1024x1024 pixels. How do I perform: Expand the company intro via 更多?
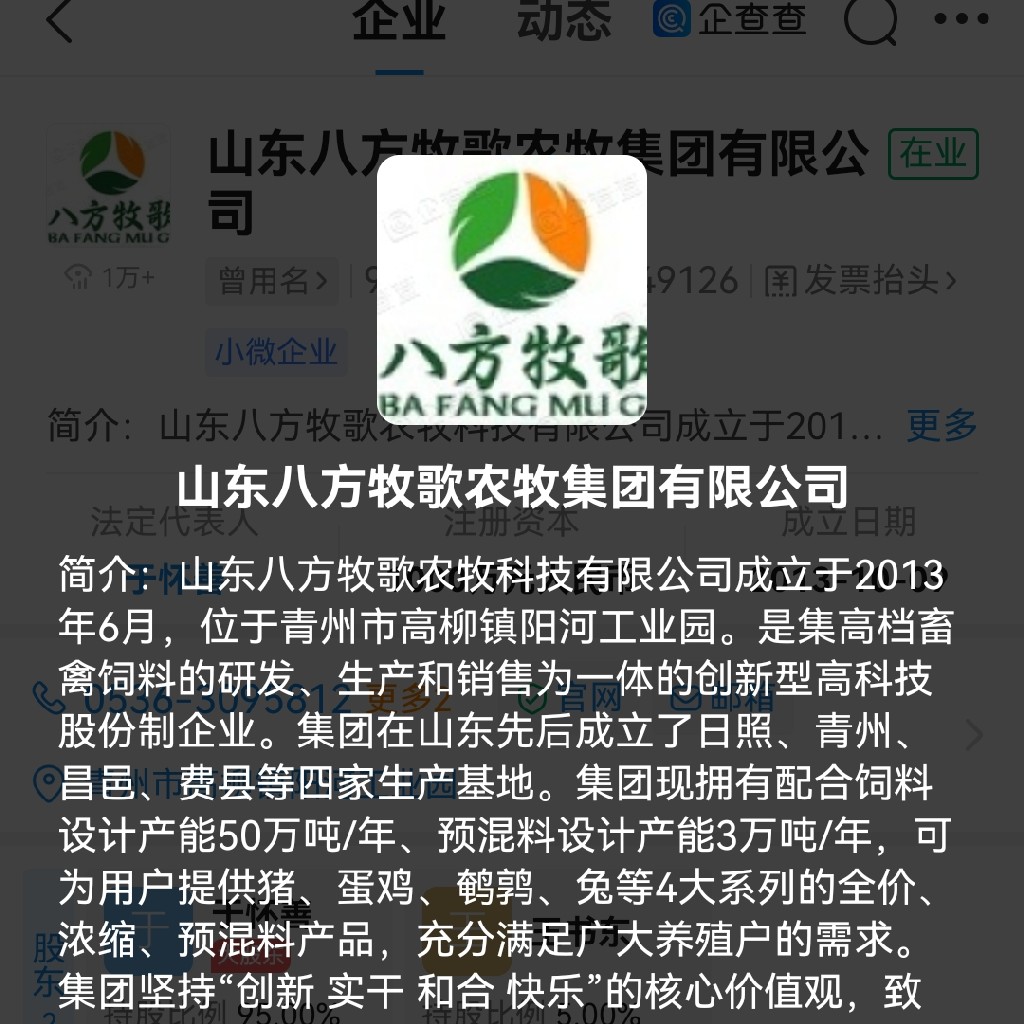[941, 426]
